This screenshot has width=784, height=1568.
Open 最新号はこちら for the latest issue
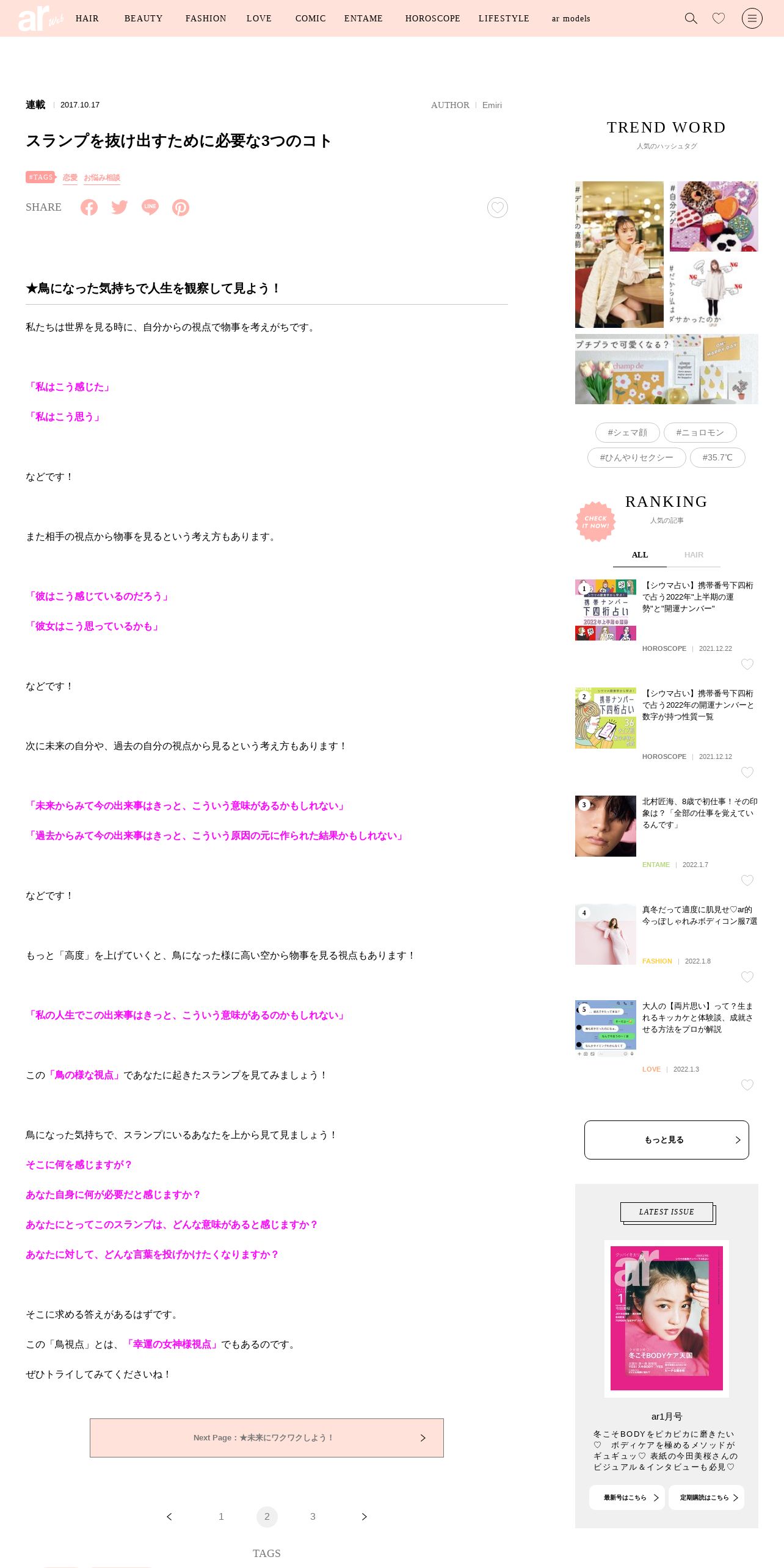click(627, 1498)
